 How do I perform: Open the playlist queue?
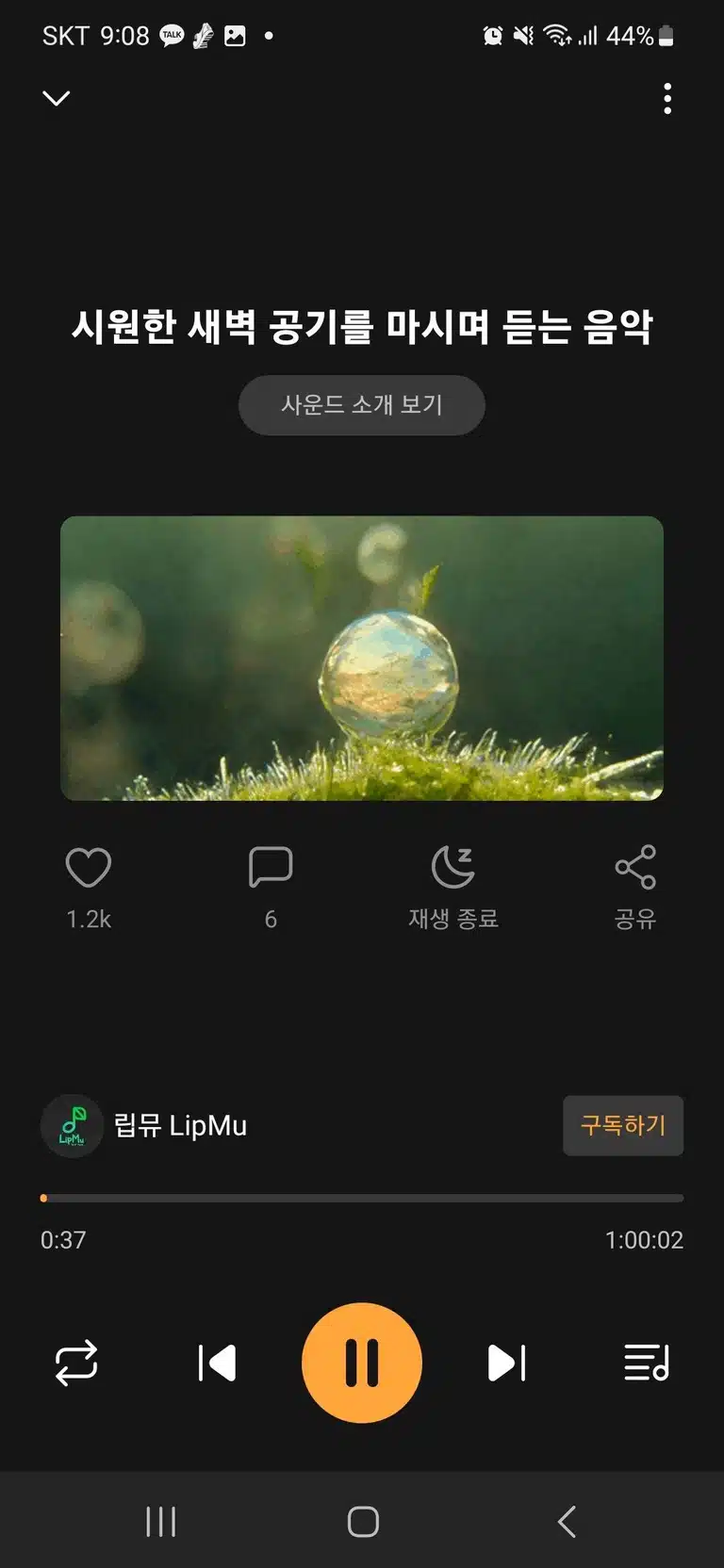[x=647, y=1363]
